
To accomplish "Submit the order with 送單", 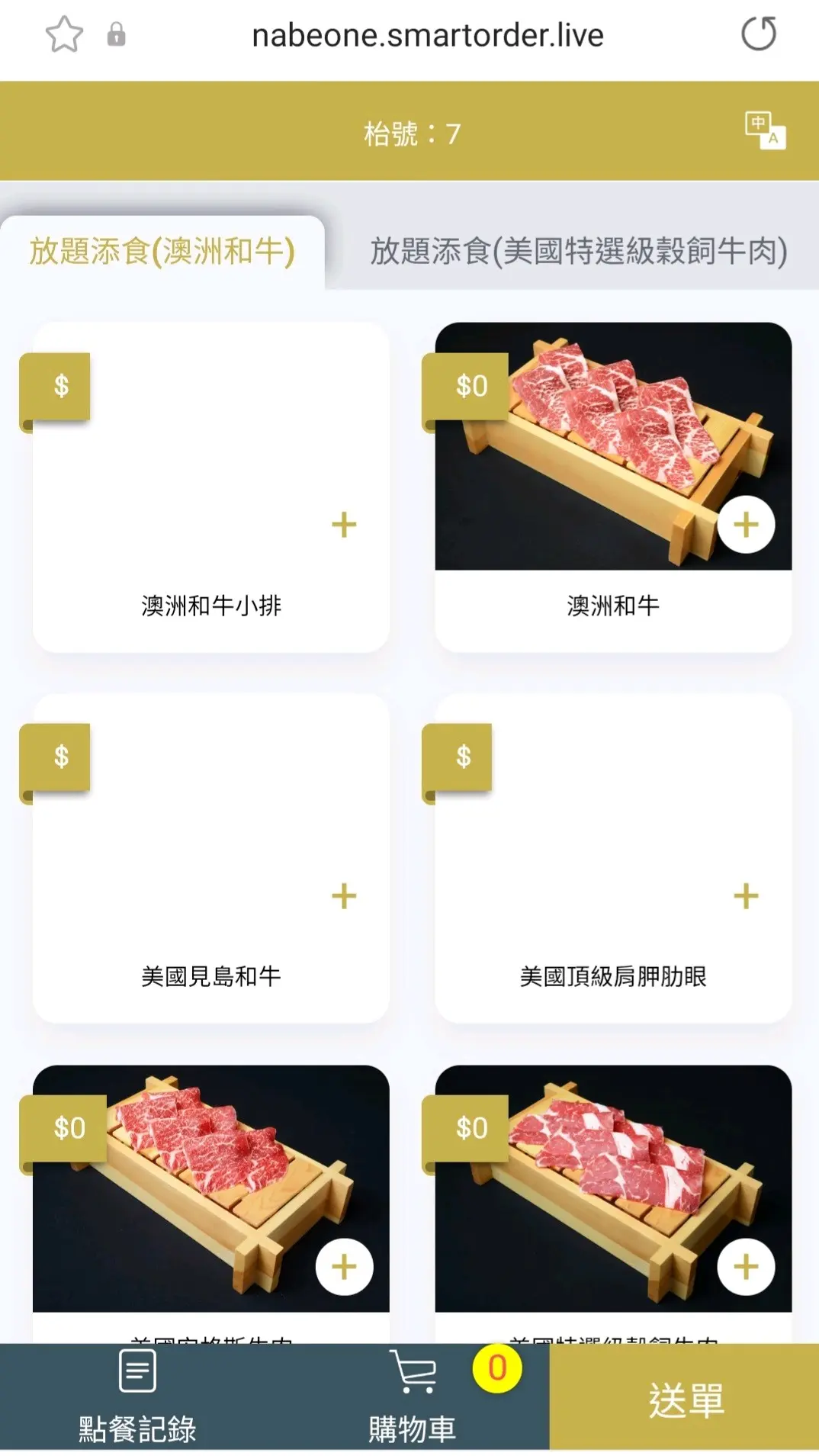I will [685, 1399].
